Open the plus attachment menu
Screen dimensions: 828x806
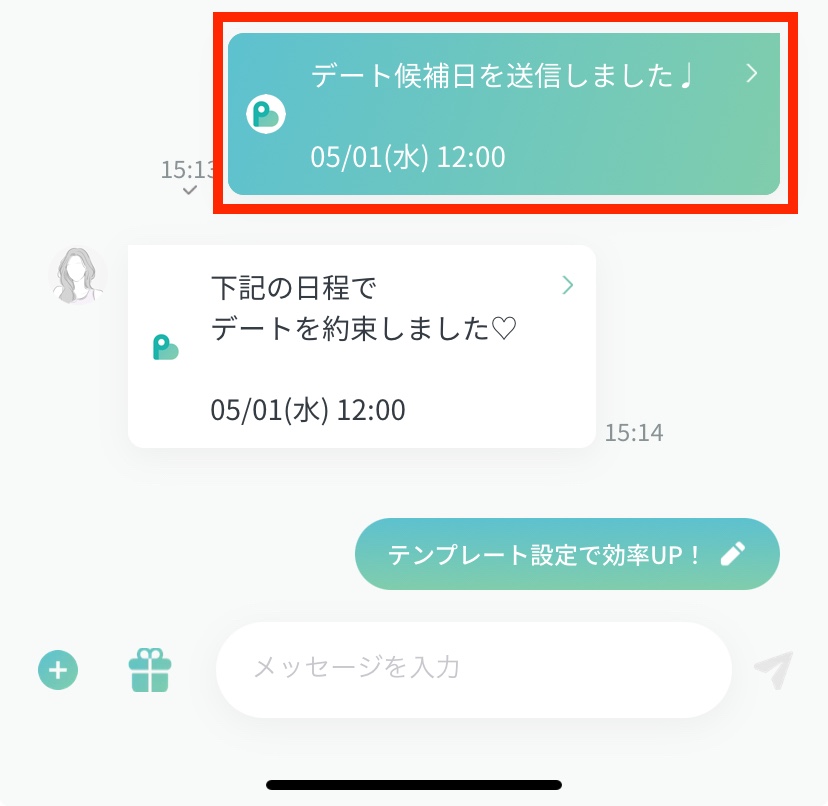[x=58, y=670]
